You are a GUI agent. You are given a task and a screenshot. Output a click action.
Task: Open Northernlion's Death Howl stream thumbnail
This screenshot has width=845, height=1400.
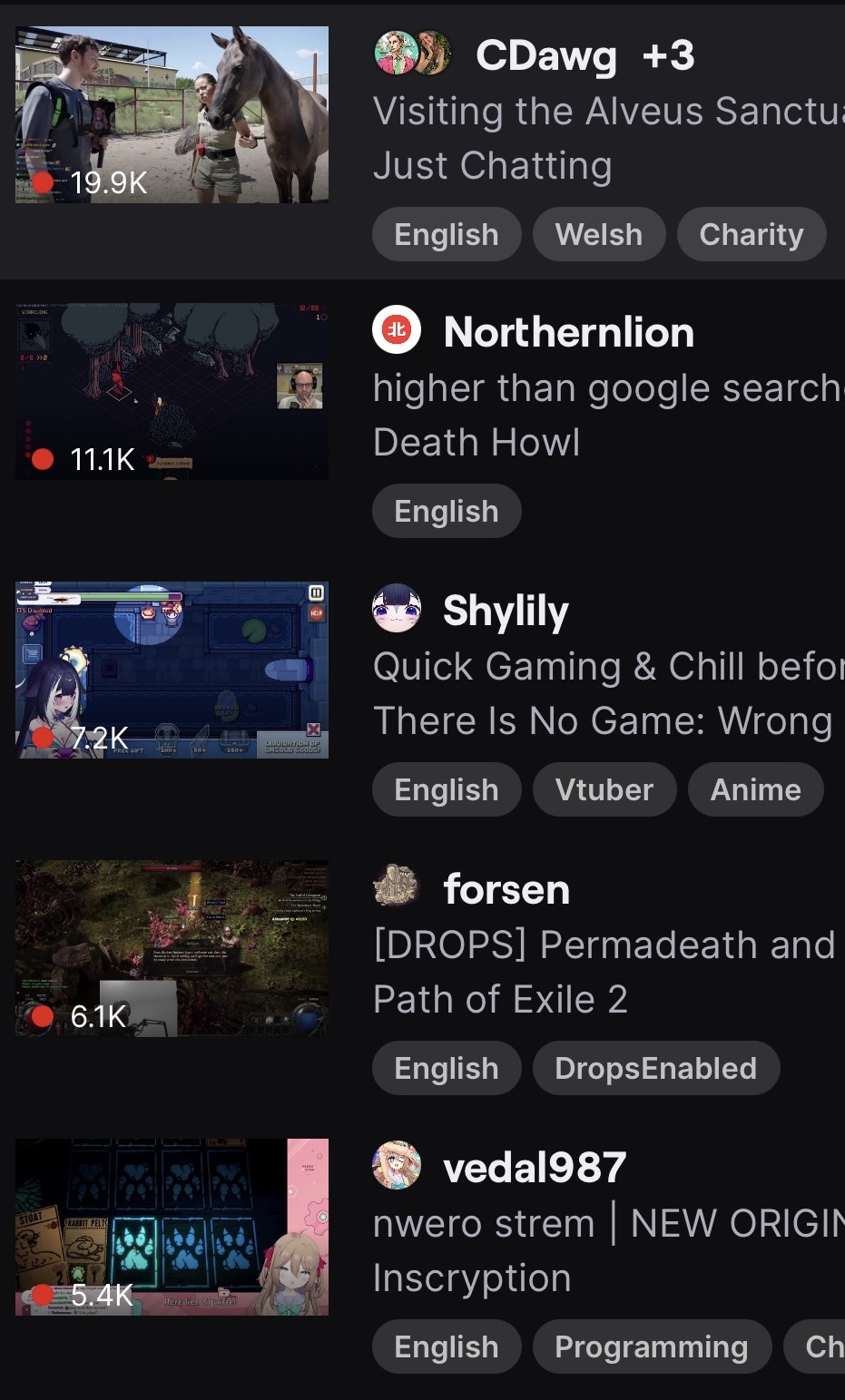[x=172, y=391]
